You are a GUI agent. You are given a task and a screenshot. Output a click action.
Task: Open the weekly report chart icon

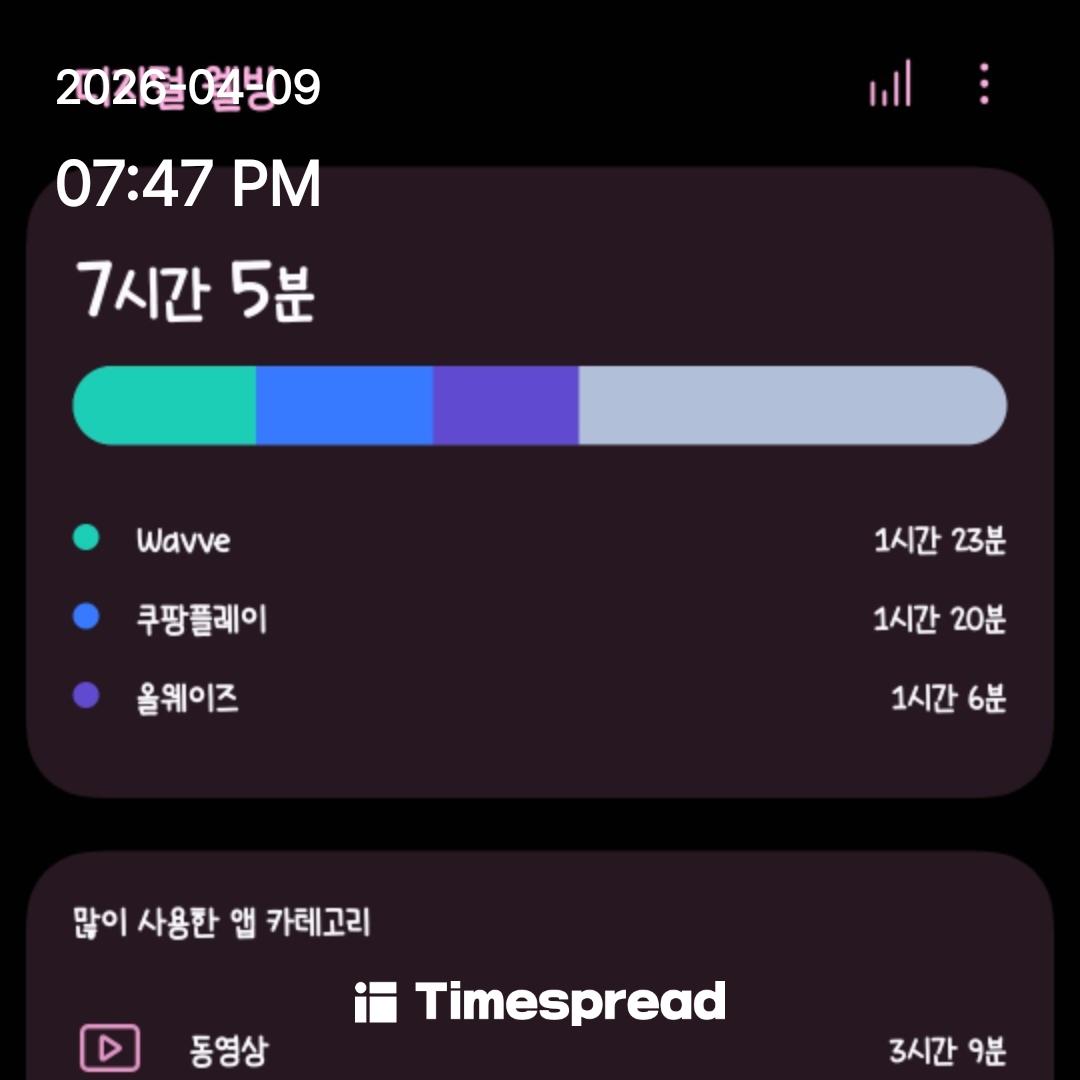pos(890,84)
